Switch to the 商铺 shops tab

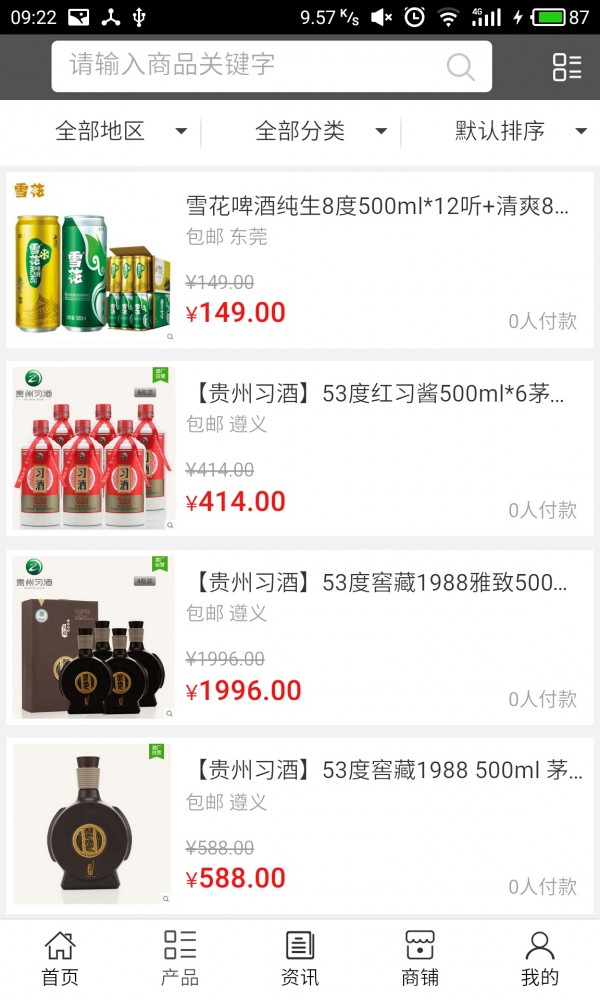(420, 958)
